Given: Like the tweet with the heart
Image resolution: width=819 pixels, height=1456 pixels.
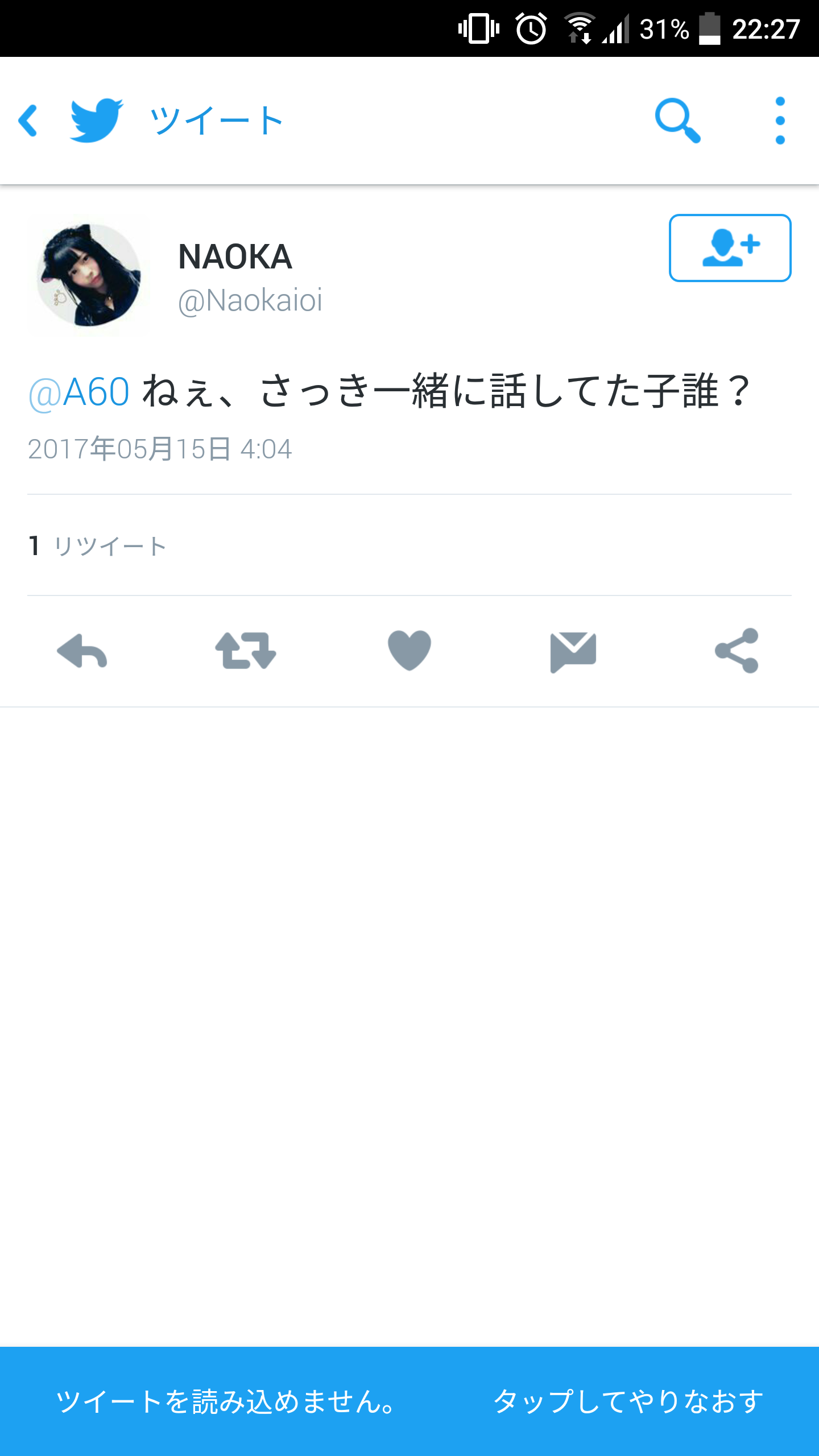Looking at the screenshot, I should (409, 651).
